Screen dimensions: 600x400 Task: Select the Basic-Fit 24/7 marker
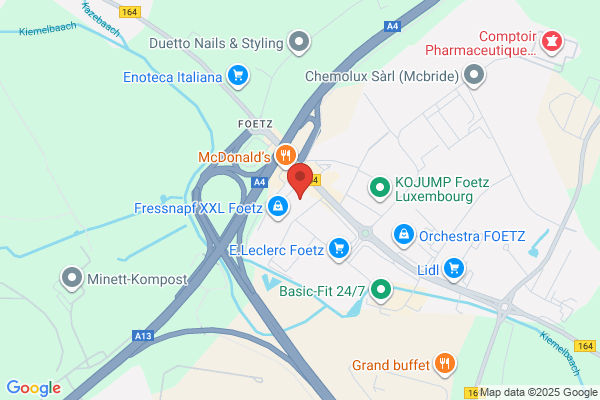(380, 290)
